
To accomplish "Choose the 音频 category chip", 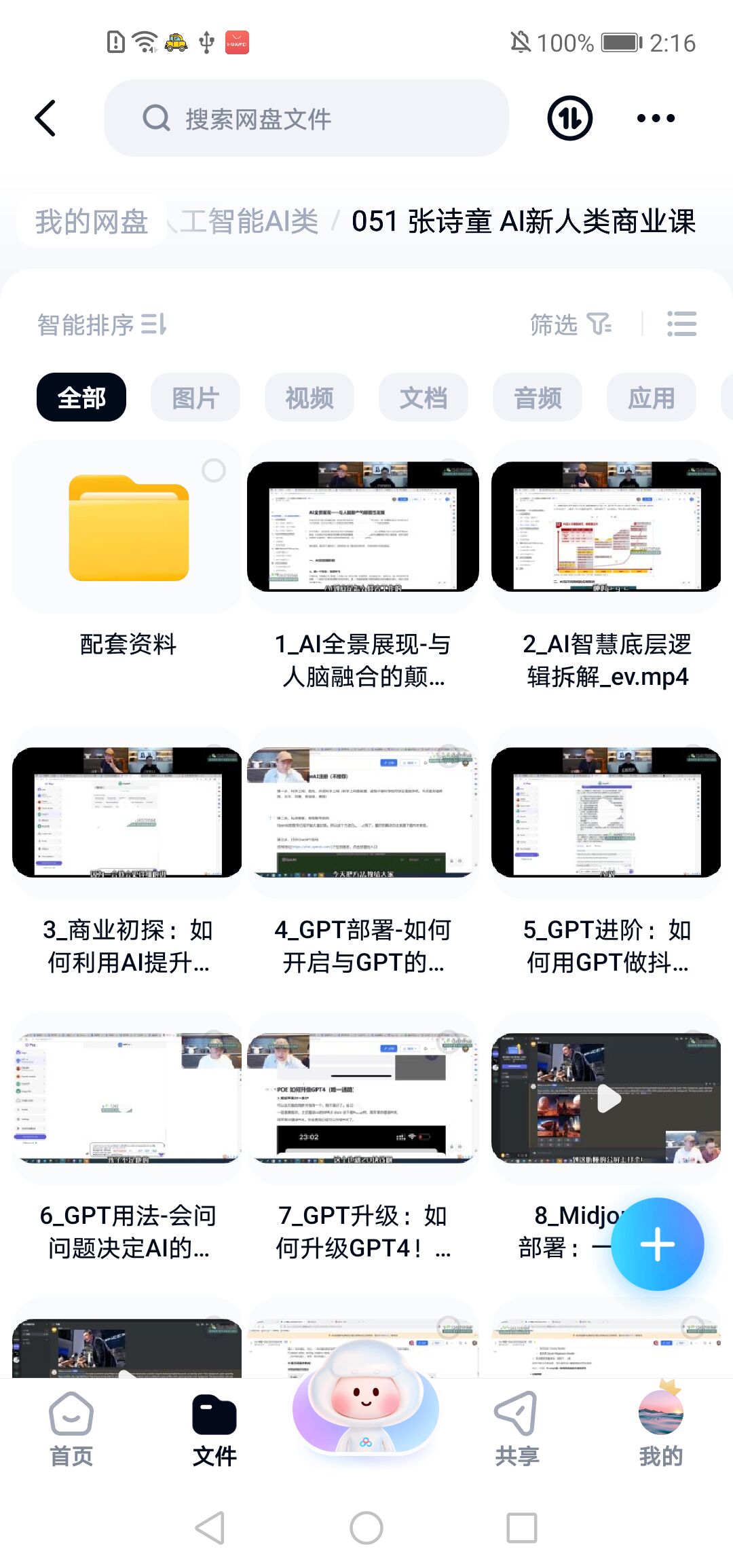I will tap(538, 397).
